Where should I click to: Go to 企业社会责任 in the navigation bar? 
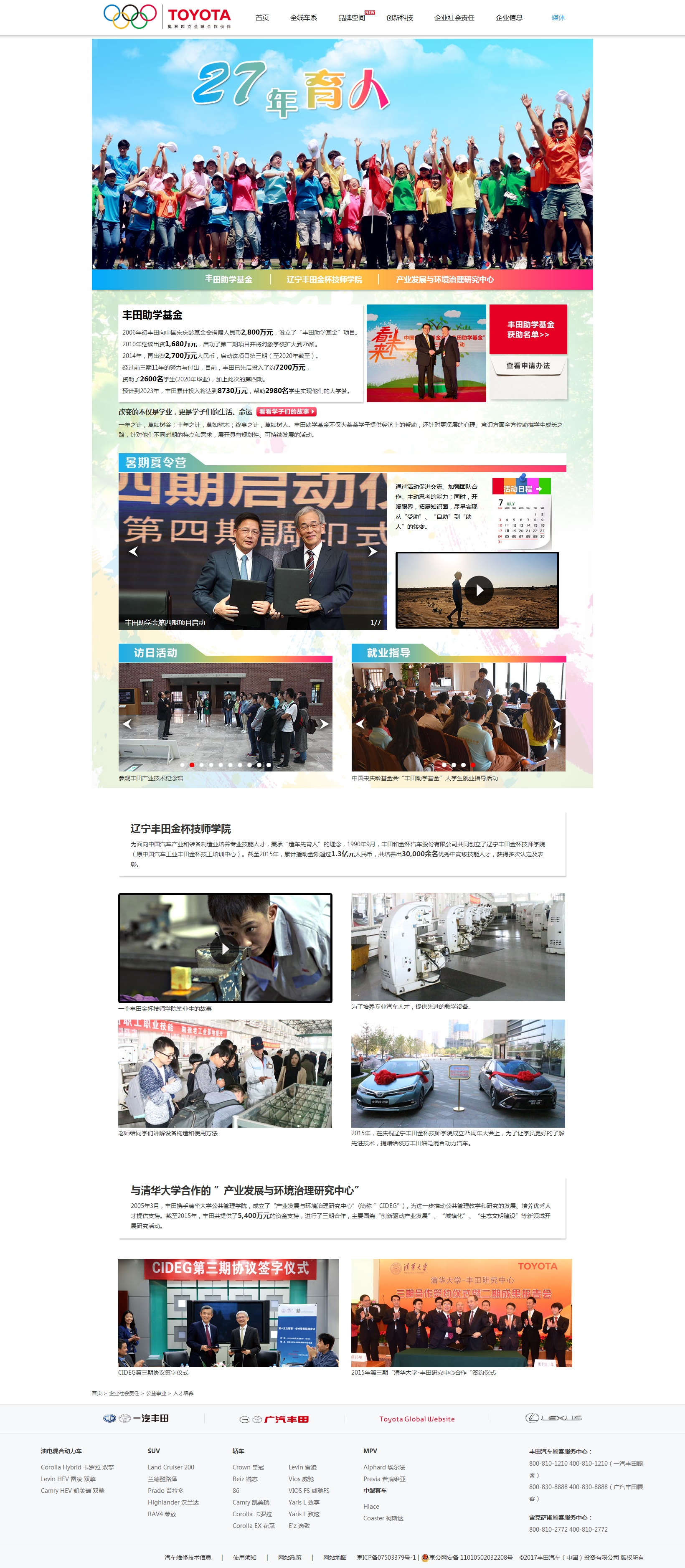[x=454, y=18]
